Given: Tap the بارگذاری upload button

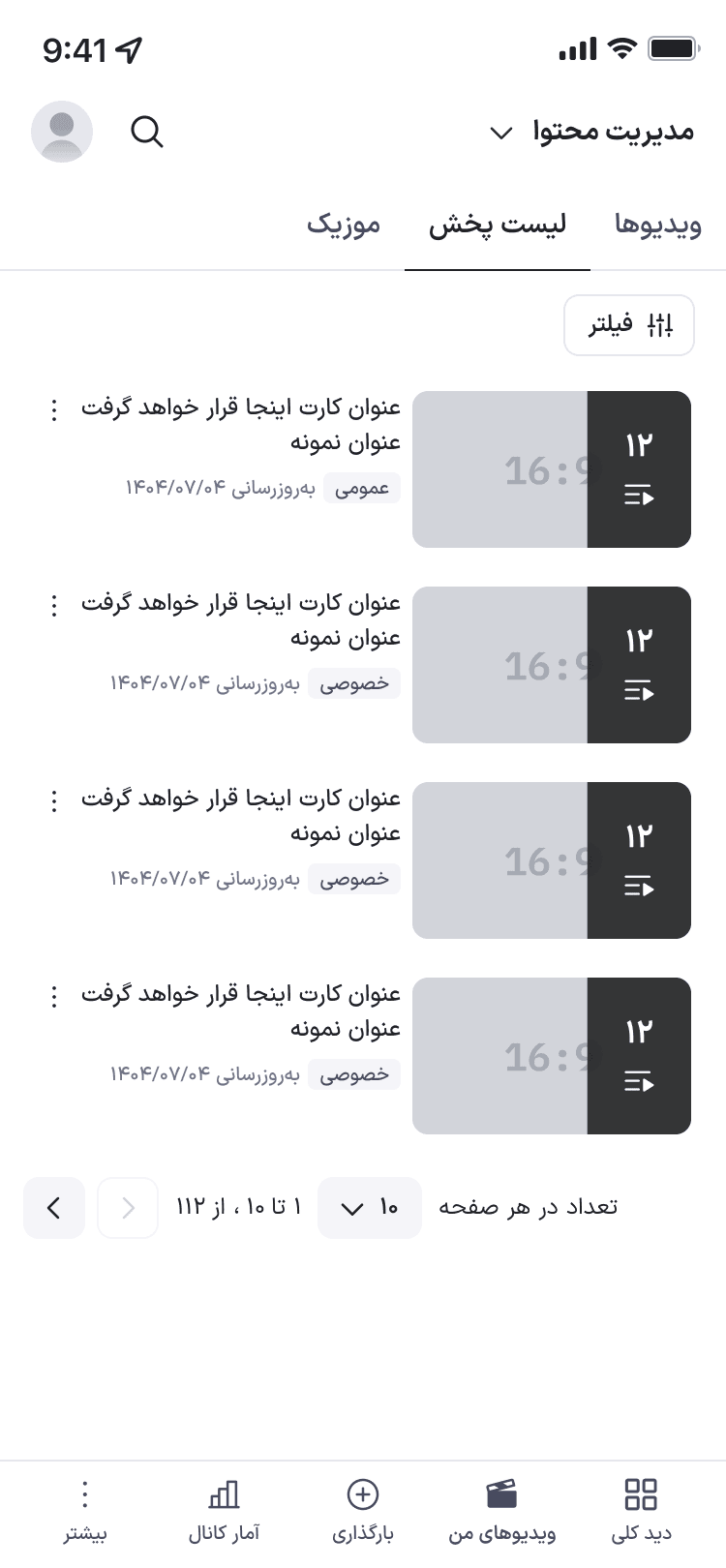Looking at the screenshot, I should [x=363, y=1510].
